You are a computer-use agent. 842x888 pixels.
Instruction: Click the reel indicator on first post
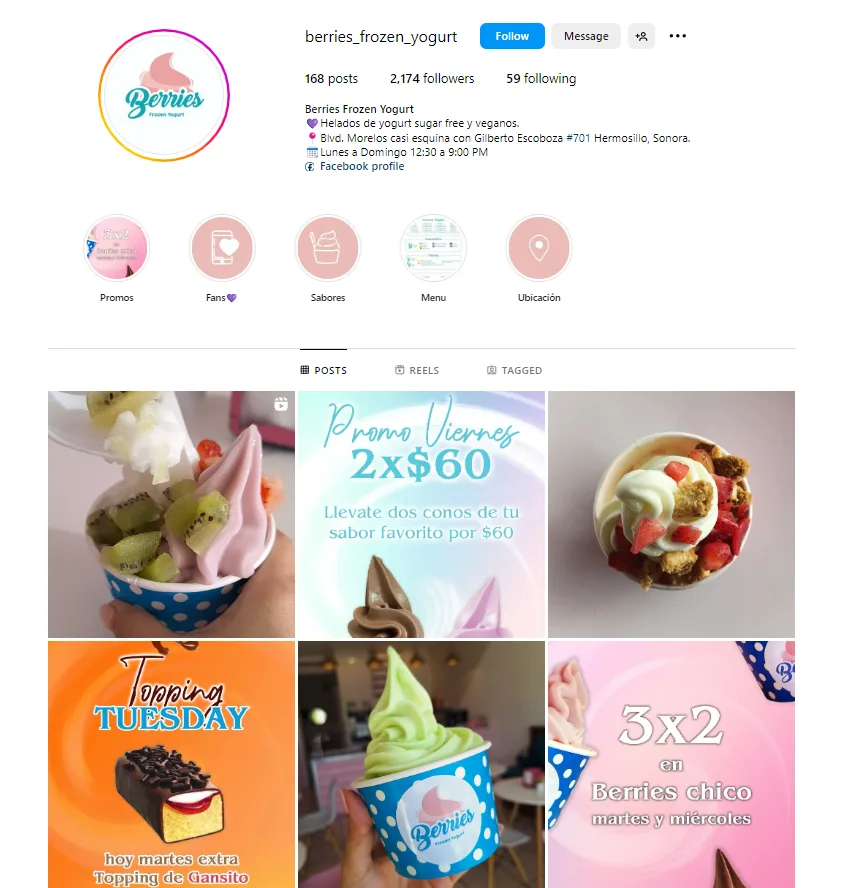coord(281,405)
